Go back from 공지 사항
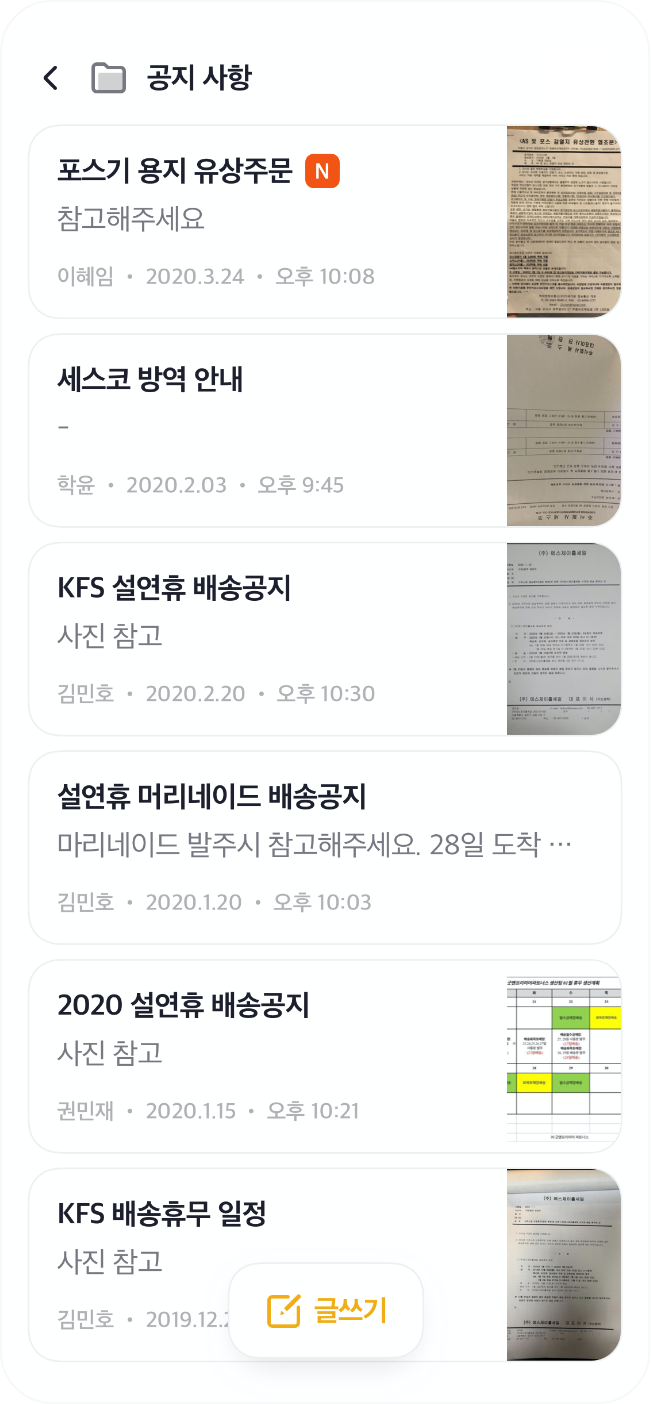Screen dimensions: 651x1404 tap(51, 78)
